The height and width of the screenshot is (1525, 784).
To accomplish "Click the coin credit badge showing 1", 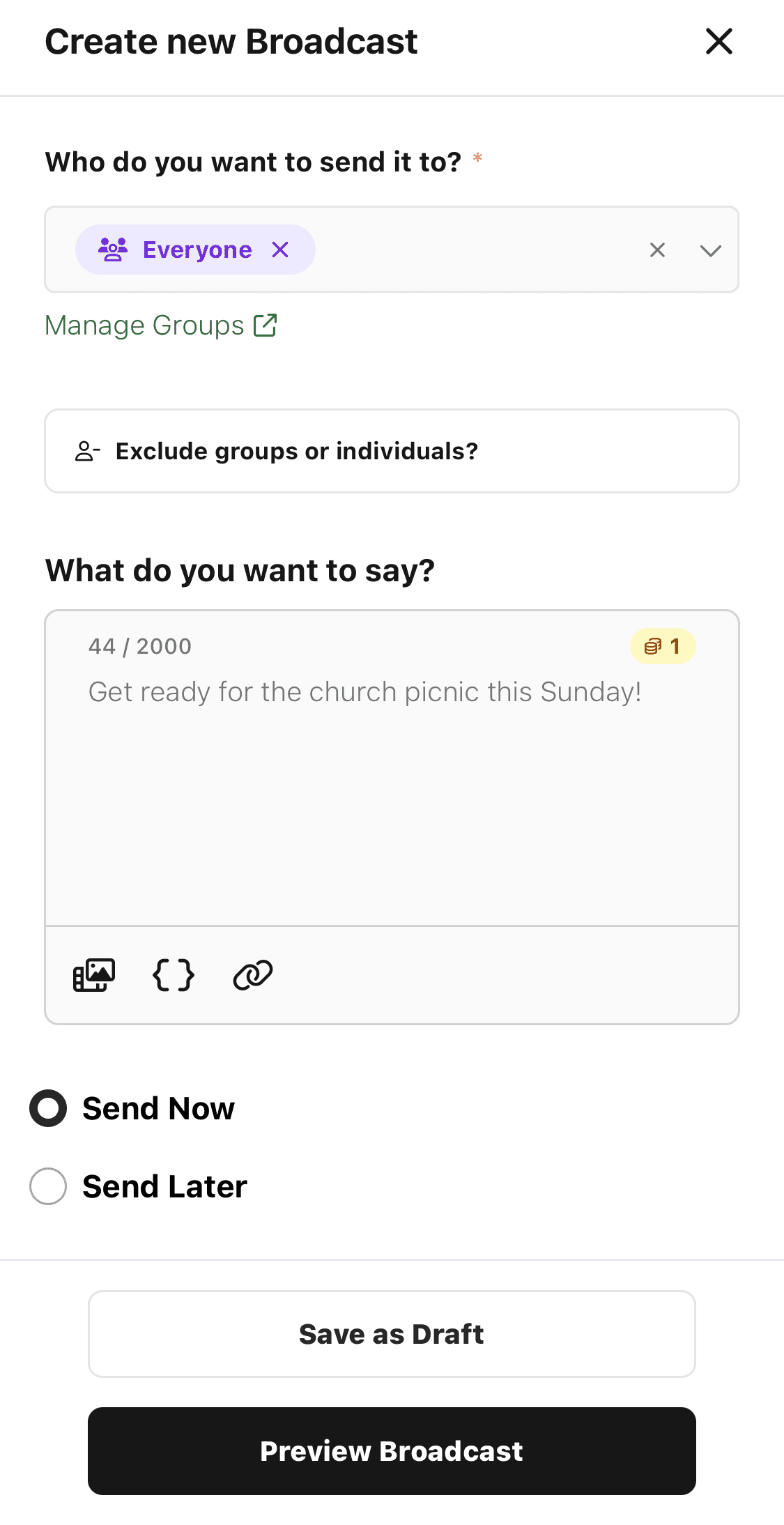I will click(x=663, y=646).
